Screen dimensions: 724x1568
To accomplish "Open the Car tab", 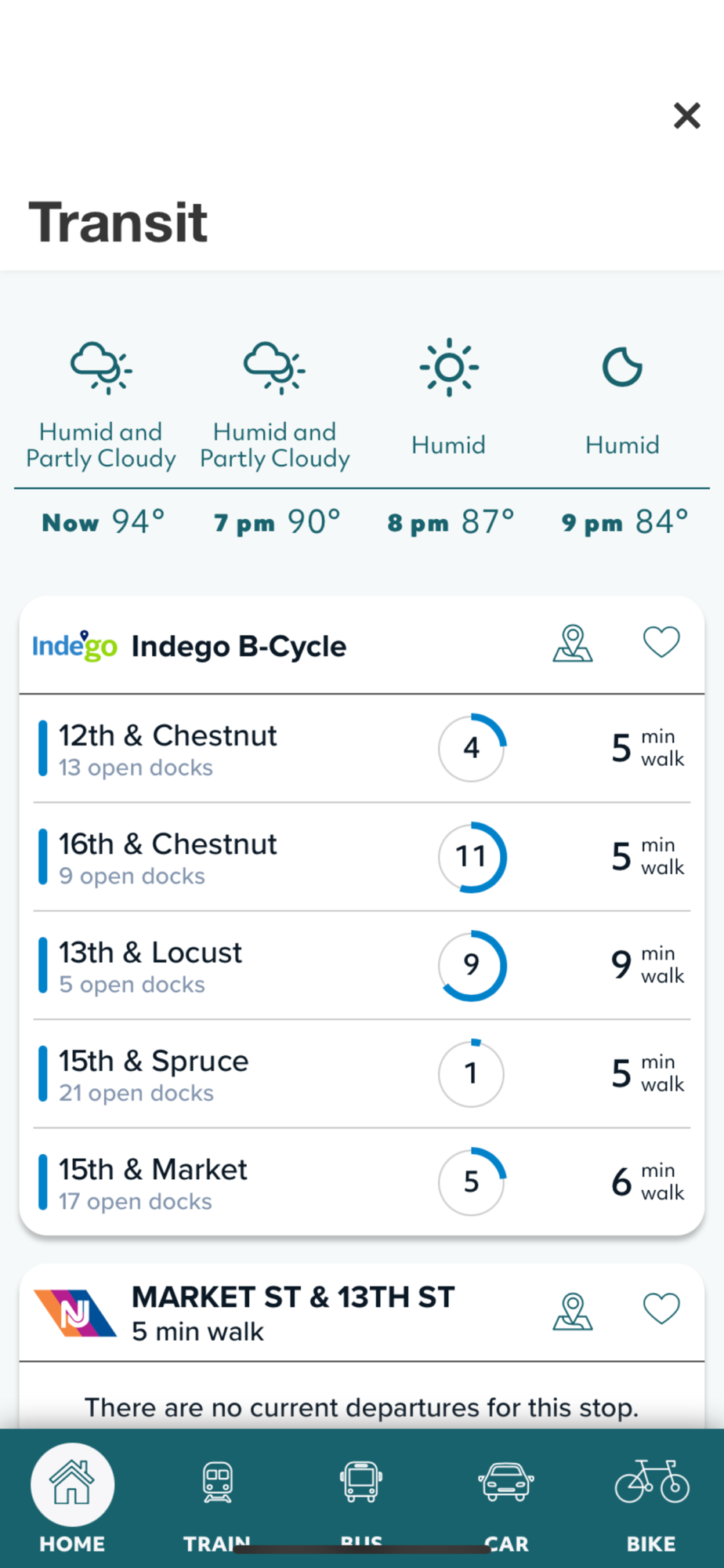I will pyautogui.click(x=506, y=1499).
